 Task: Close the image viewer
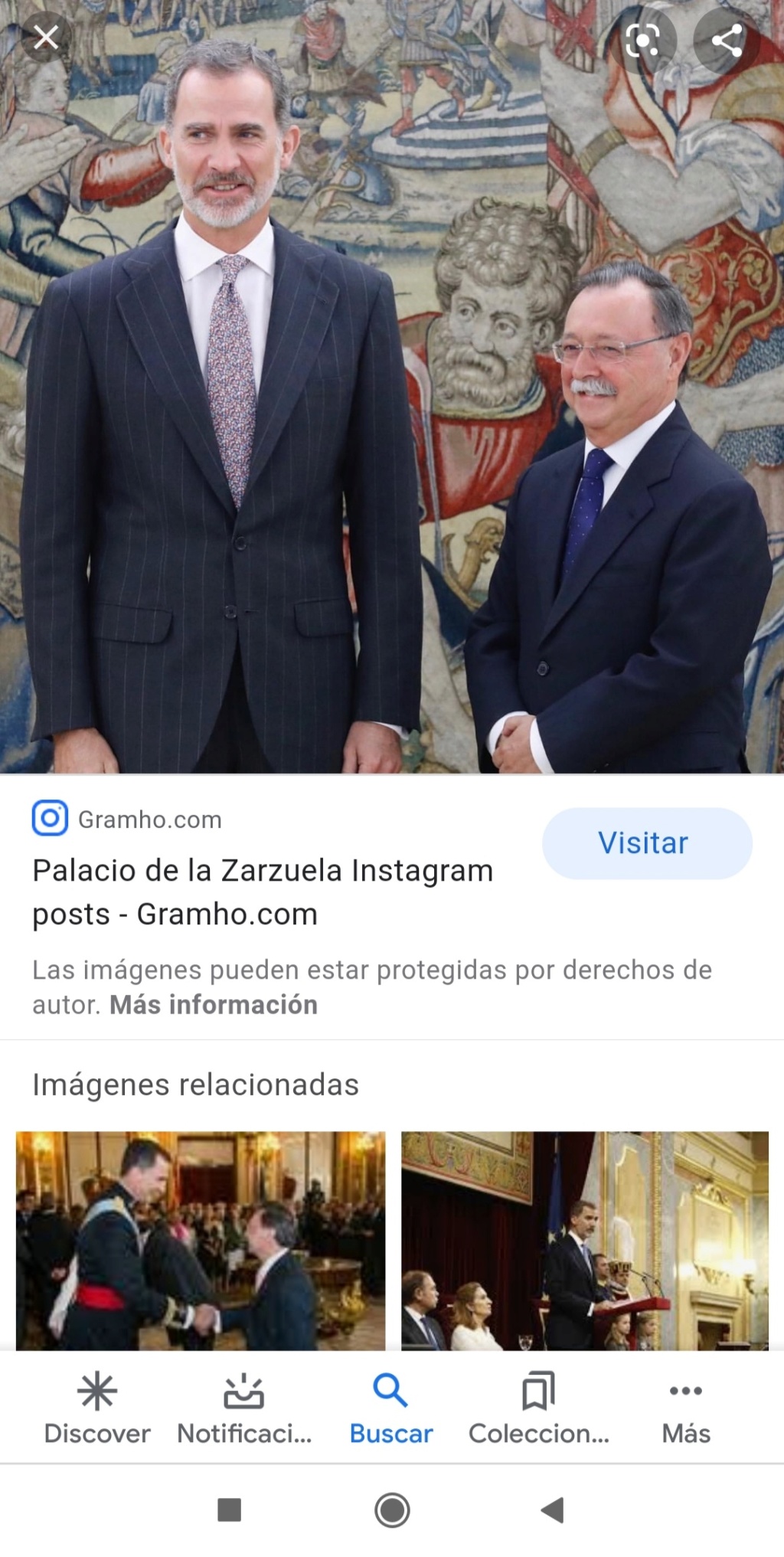pyautogui.click(x=46, y=38)
